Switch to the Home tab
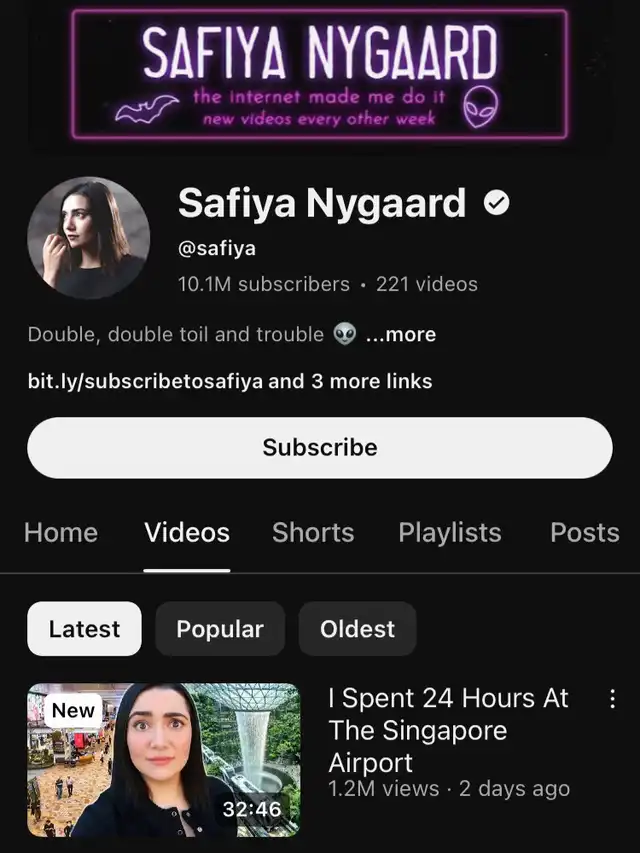Image resolution: width=640 pixels, height=853 pixels. [x=61, y=532]
